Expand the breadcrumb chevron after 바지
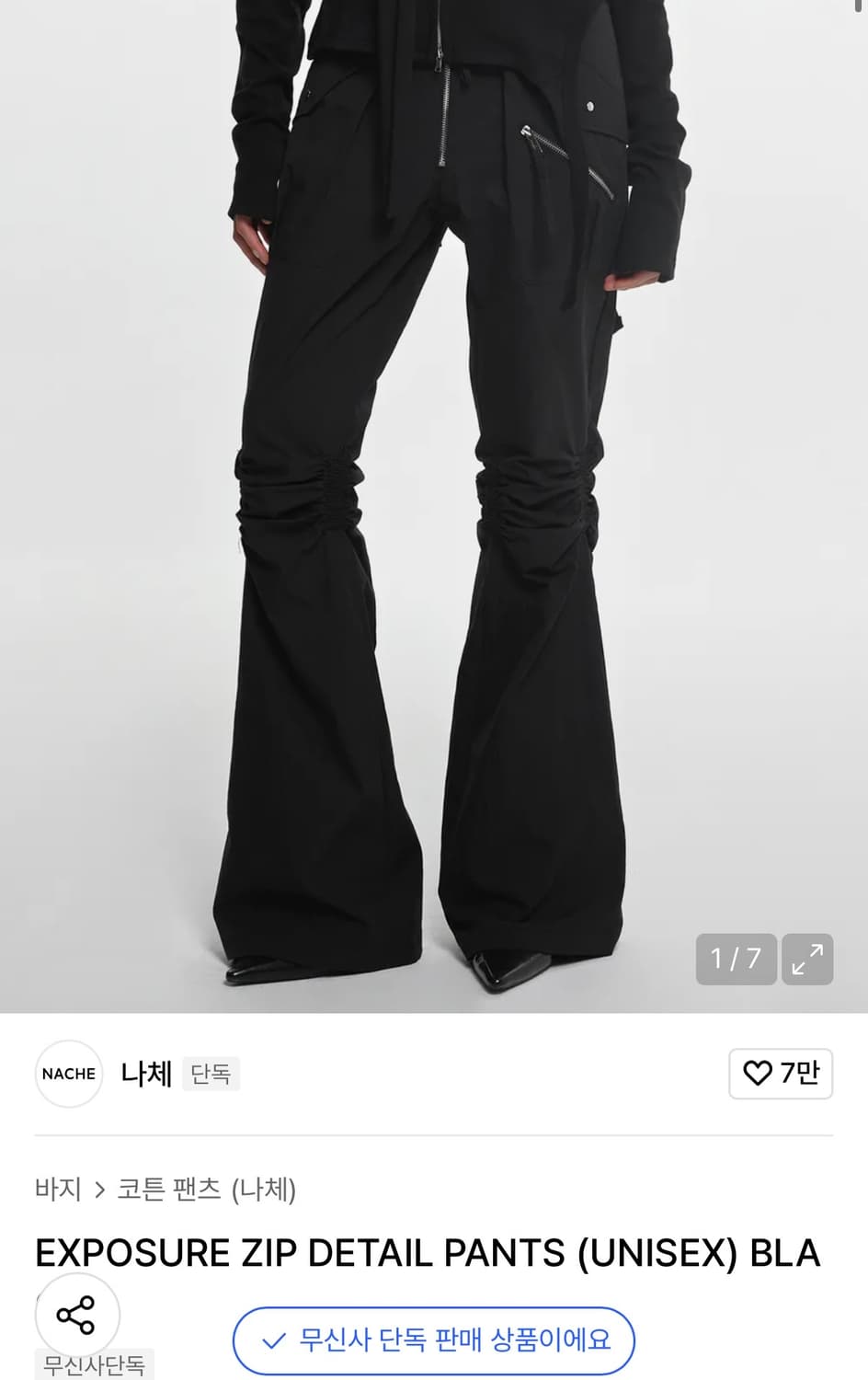Screen dimensions: 868x1380 [98, 1189]
